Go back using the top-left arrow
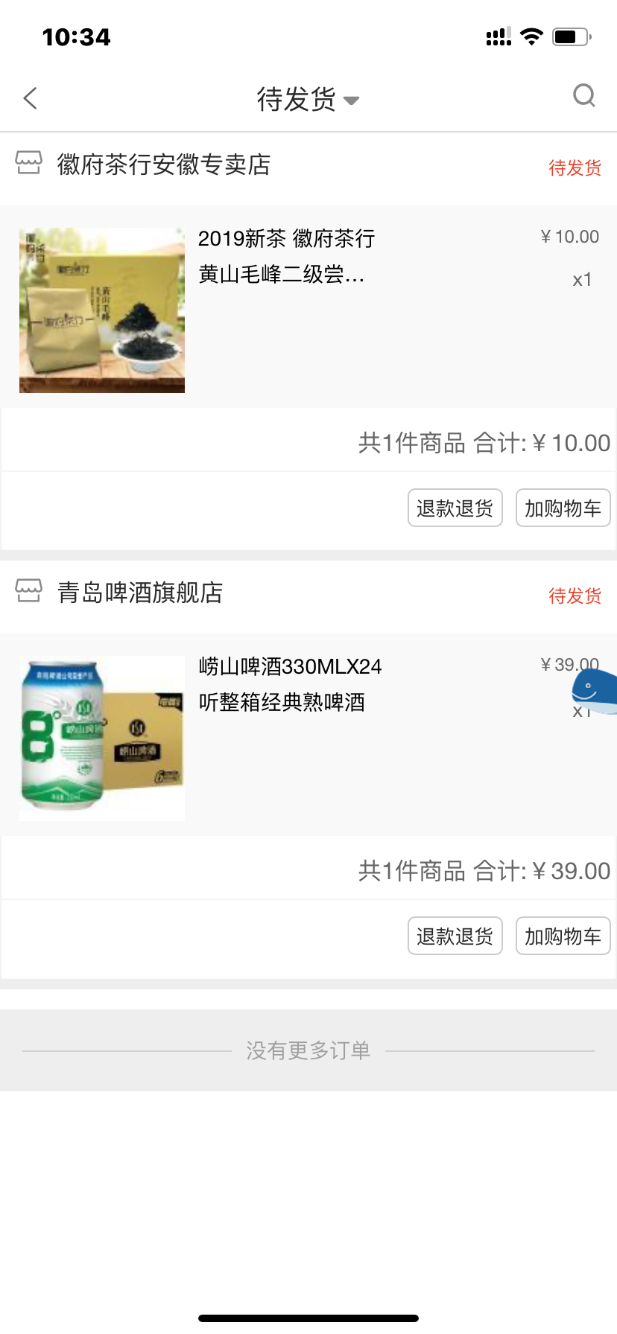Viewport: 617px width, 1334px height. tap(30, 98)
